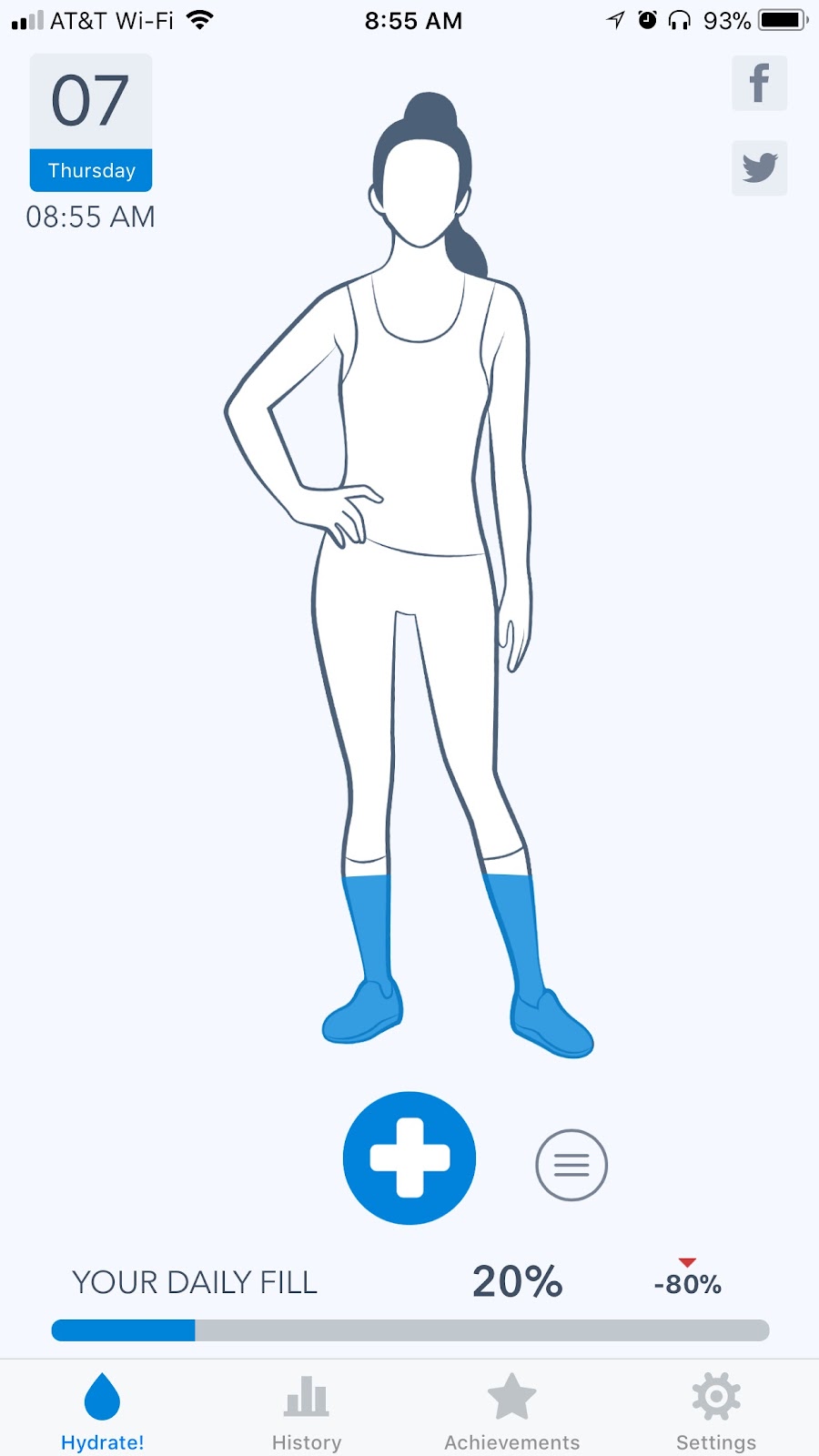Add a drink with the plus button
This screenshot has height=1456, width=819.
[x=409, y=1158]
